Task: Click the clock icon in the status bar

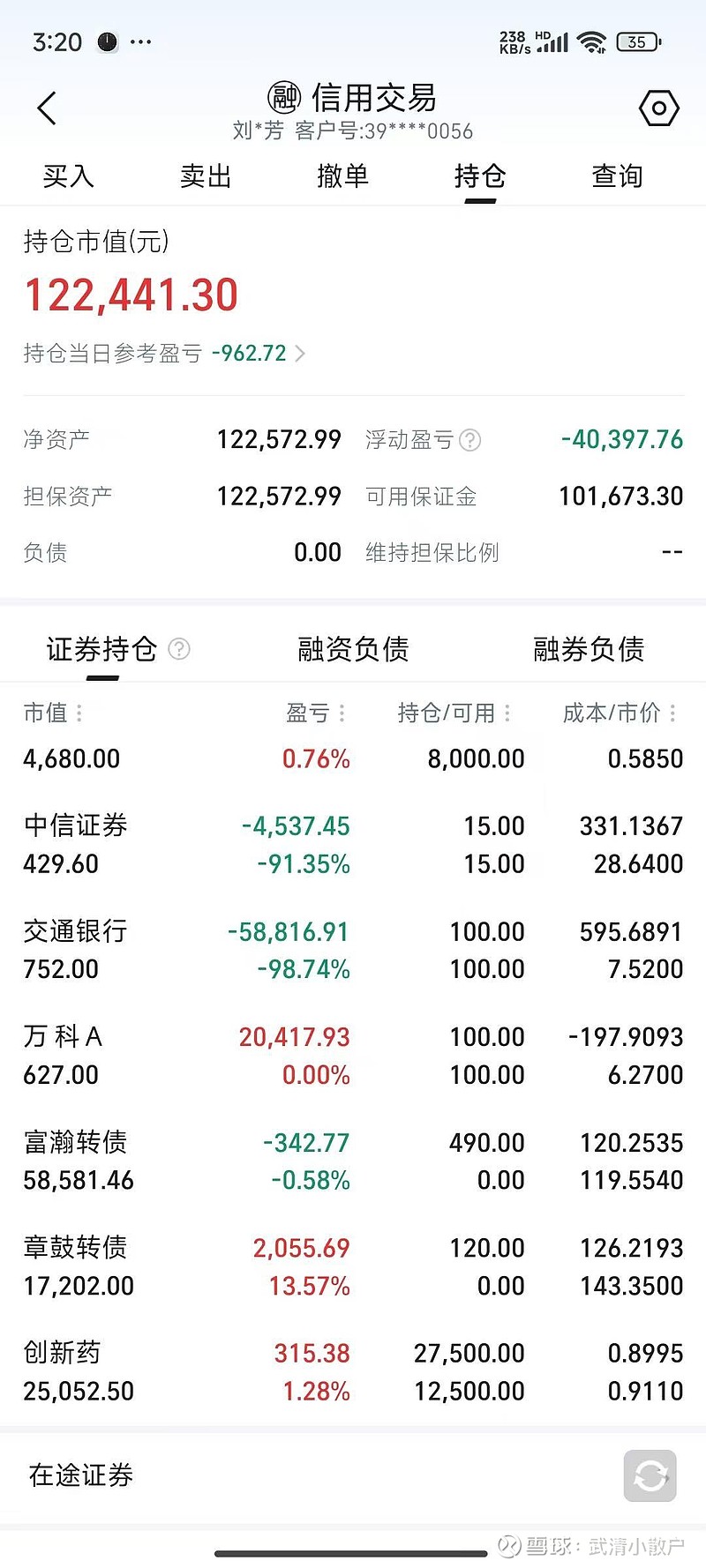Action: [x=106, y=41]
